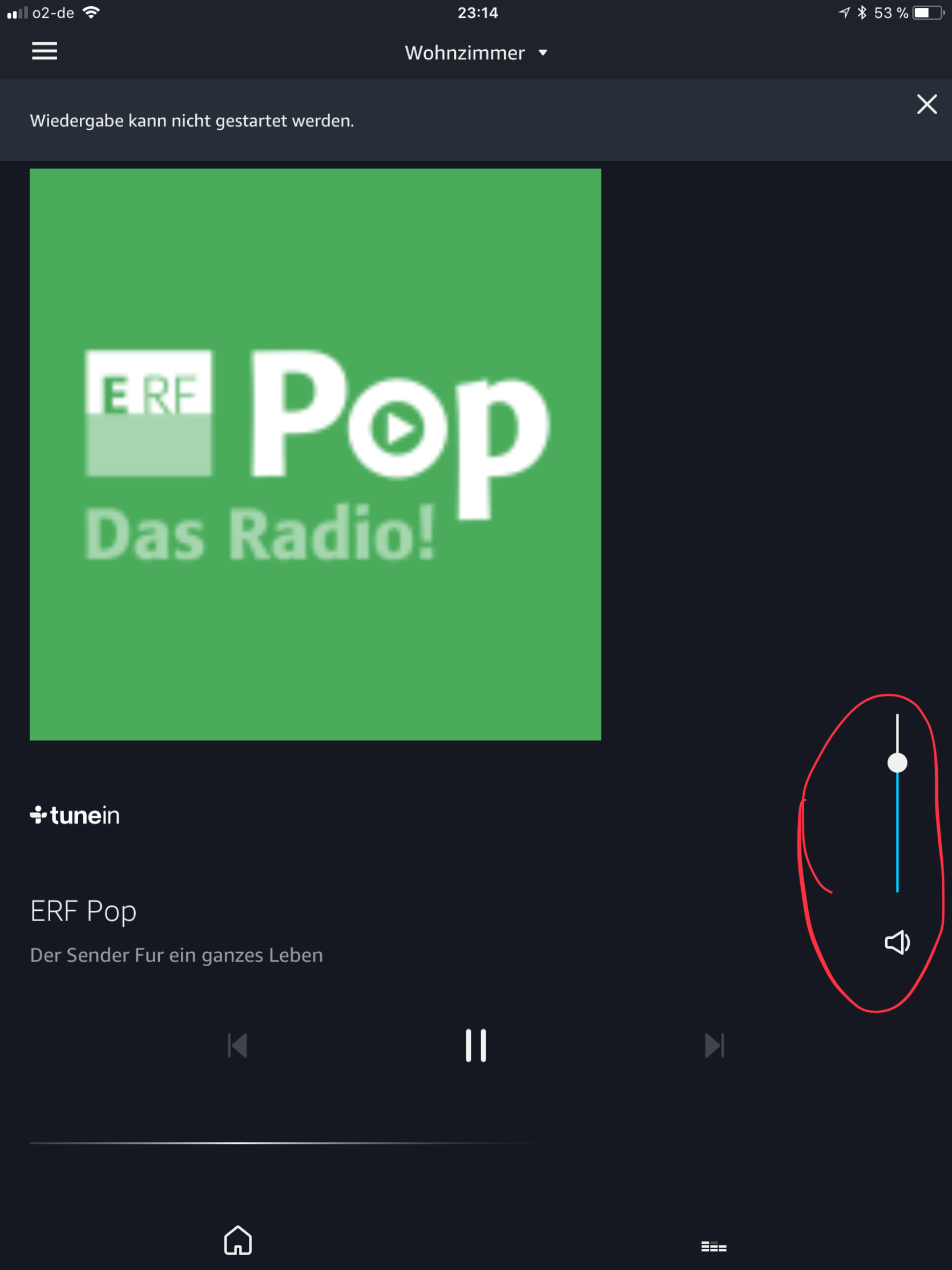
Task: Mute via the speaker icon
Action: 897,942
